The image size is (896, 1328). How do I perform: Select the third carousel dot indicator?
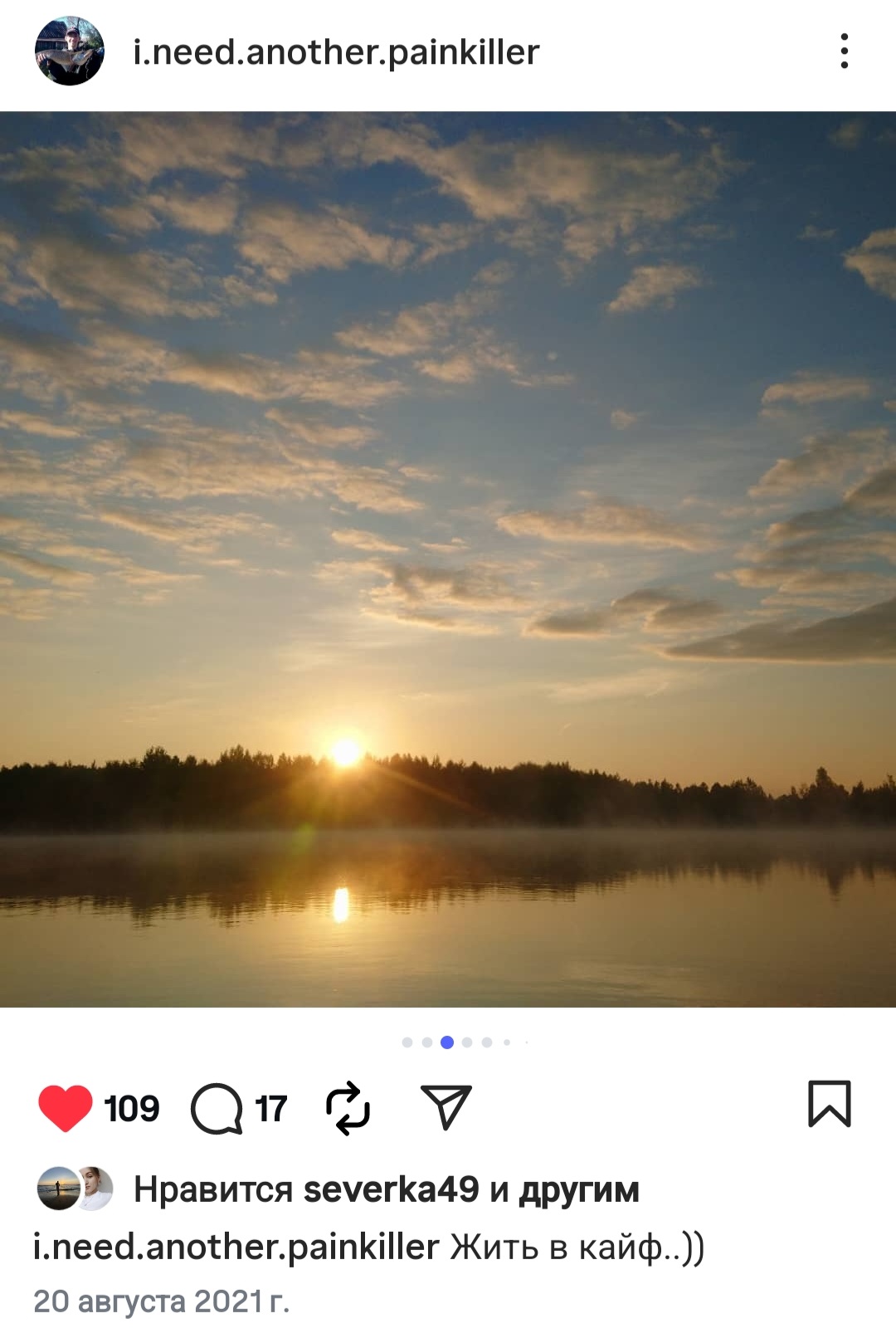pos(446,1040)
